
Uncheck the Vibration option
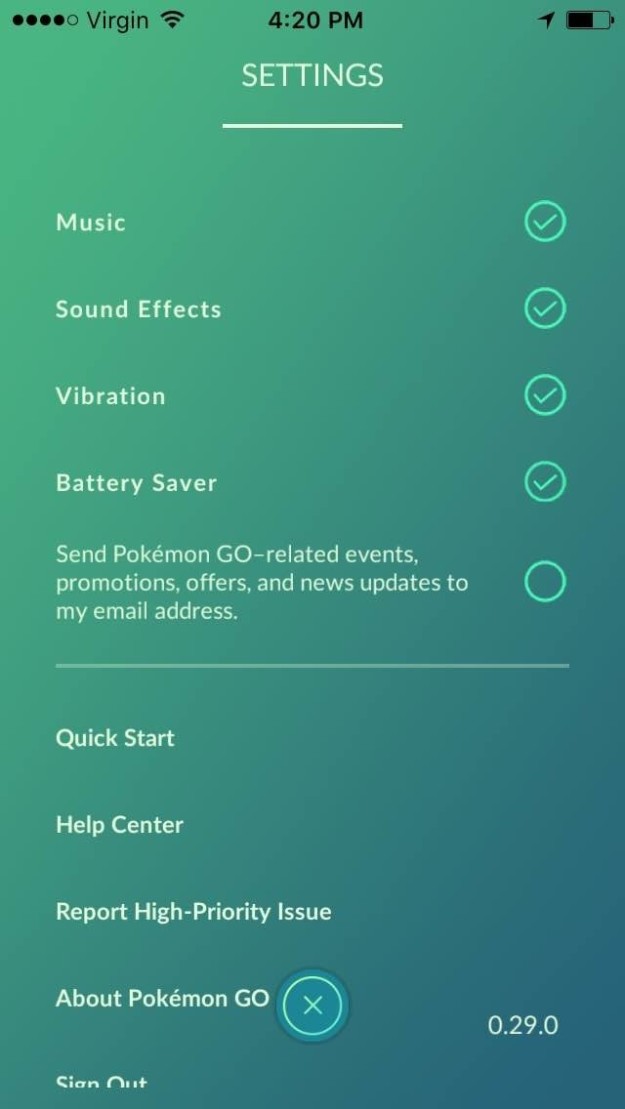coord(545,396)
